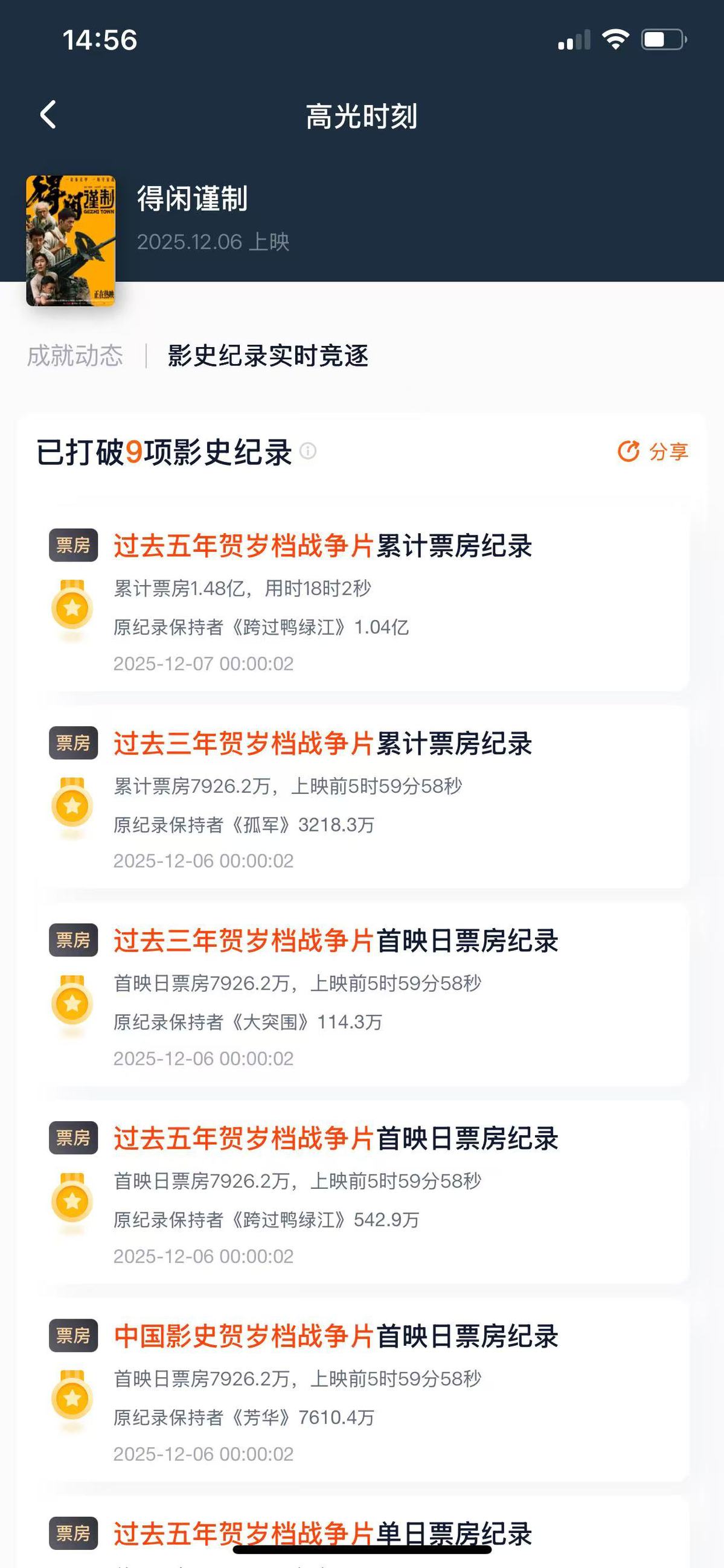Select the 影史纪录实时竞逐 tab

268,356
